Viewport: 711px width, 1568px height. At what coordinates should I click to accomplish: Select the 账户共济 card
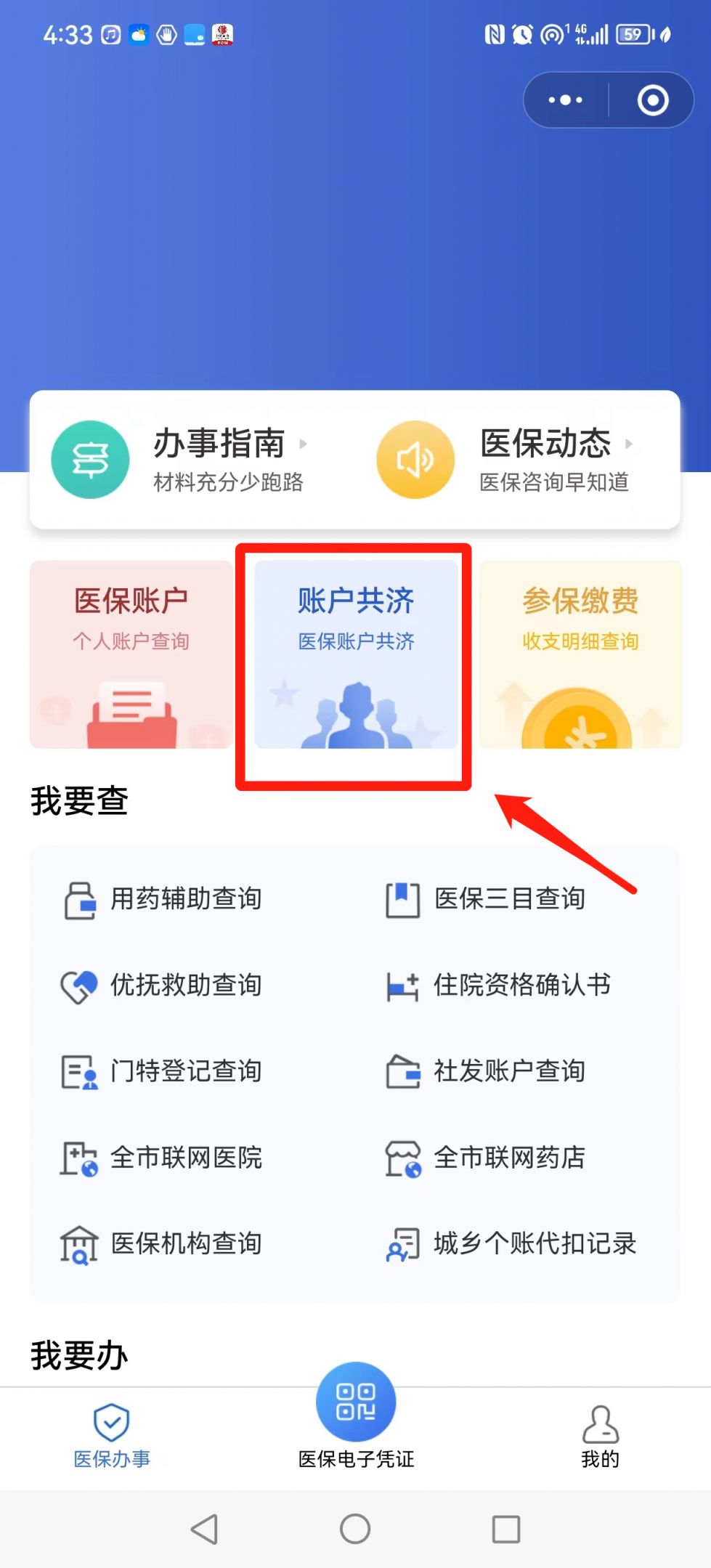pyautogui.click(x=356, y=654)
